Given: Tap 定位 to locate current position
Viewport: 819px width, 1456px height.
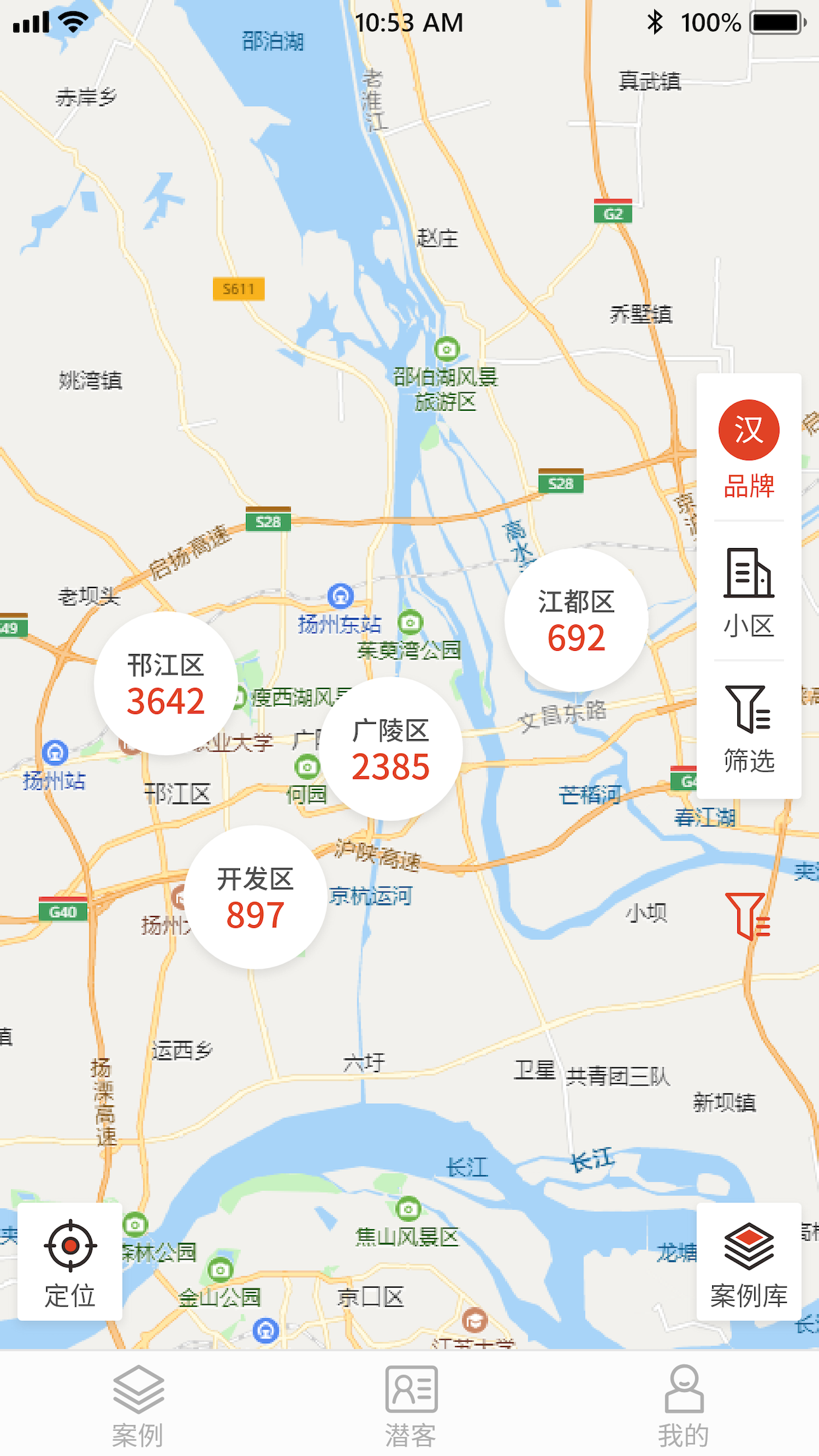Looking at the screenshot, I should 70,1261.
